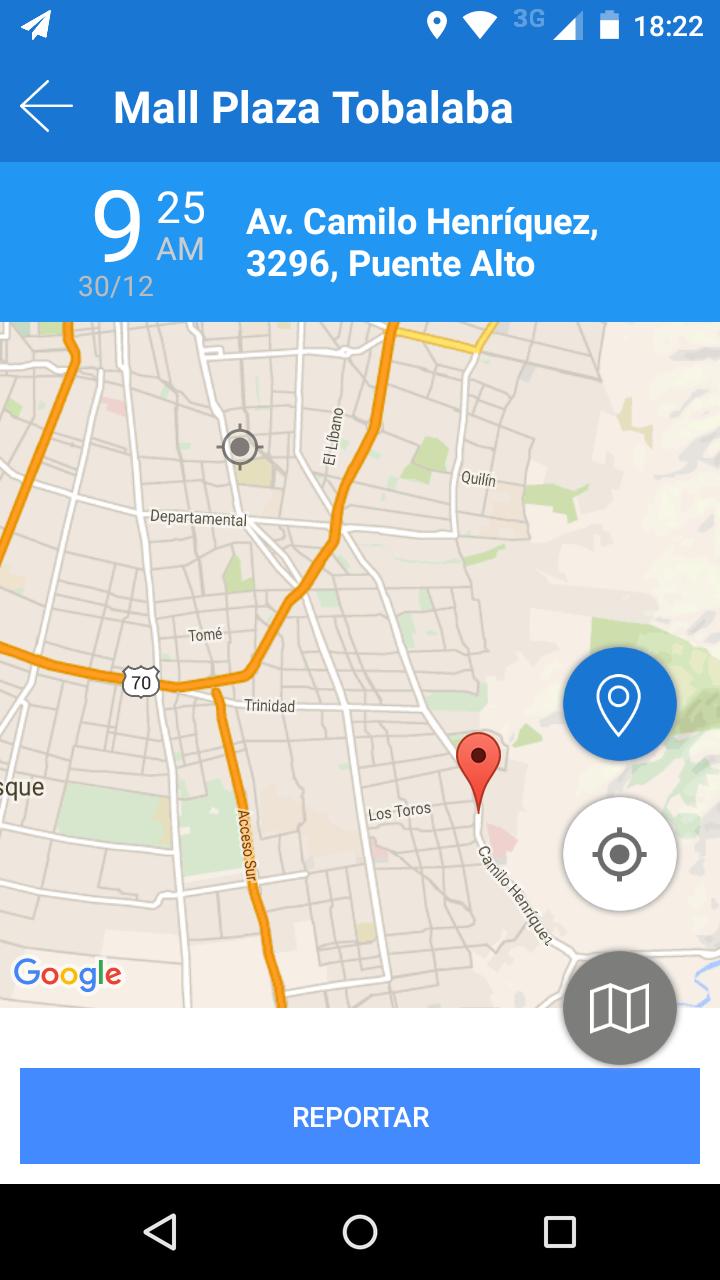720x1280 pixels.
Task: Tap the system home button
Action: coord(360,1232)
